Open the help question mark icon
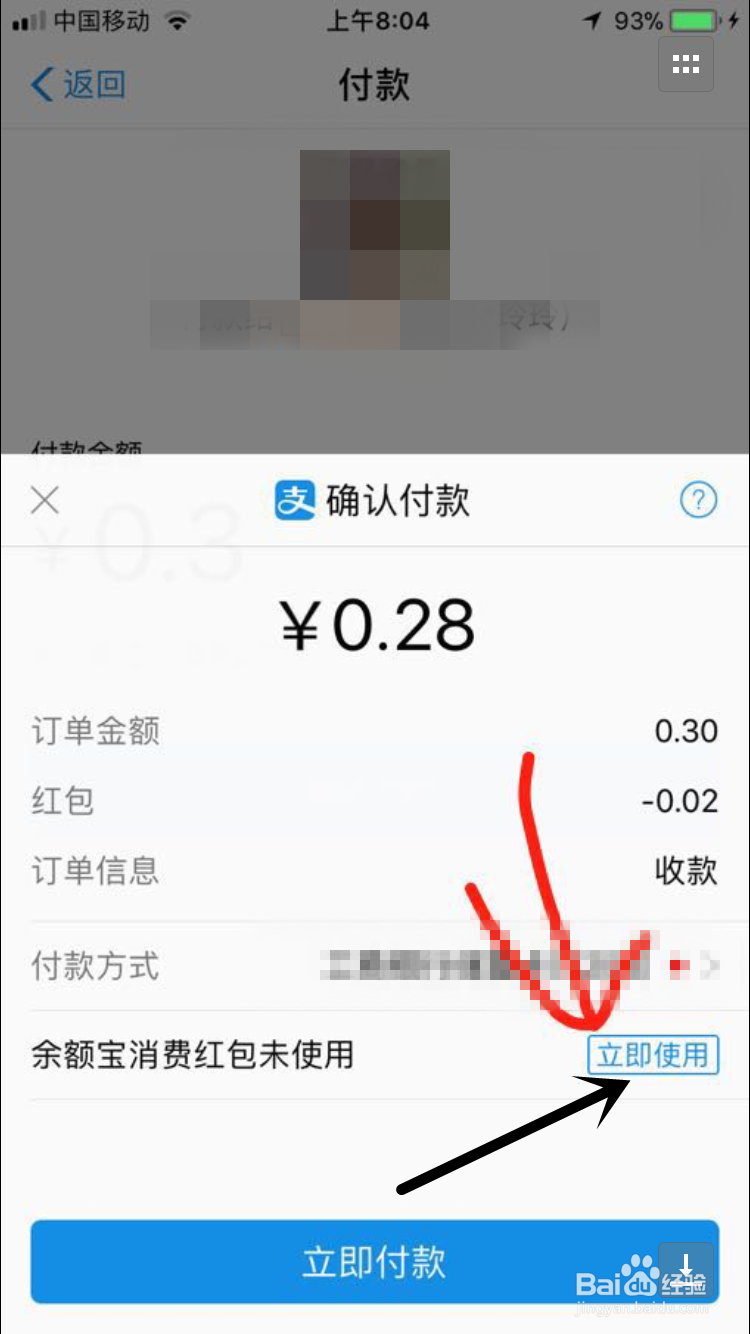This screenshot has width=750, height=1334. click(x=698, y=500)
